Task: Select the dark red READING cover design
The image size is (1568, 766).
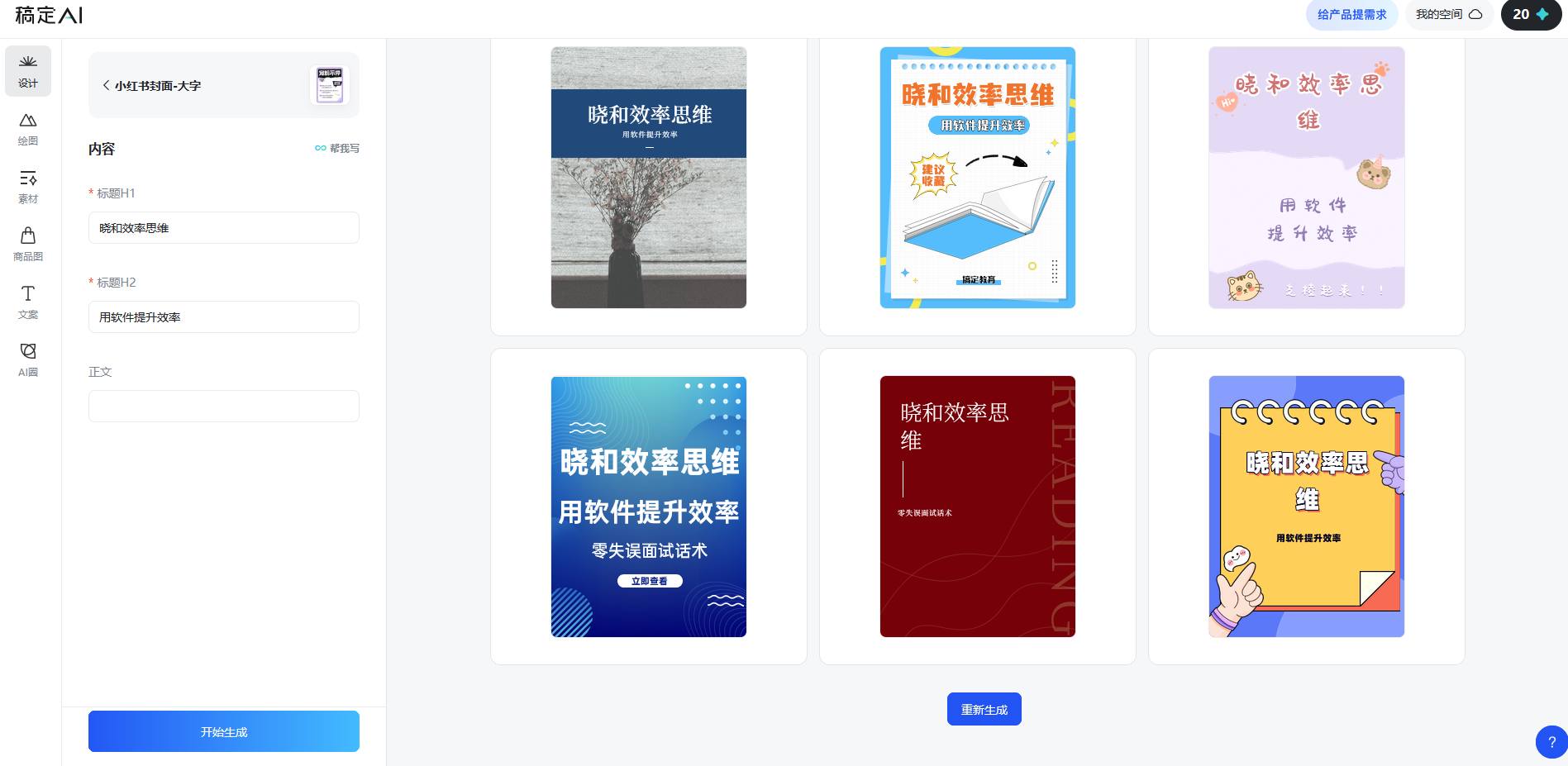Action: point(977,507)
